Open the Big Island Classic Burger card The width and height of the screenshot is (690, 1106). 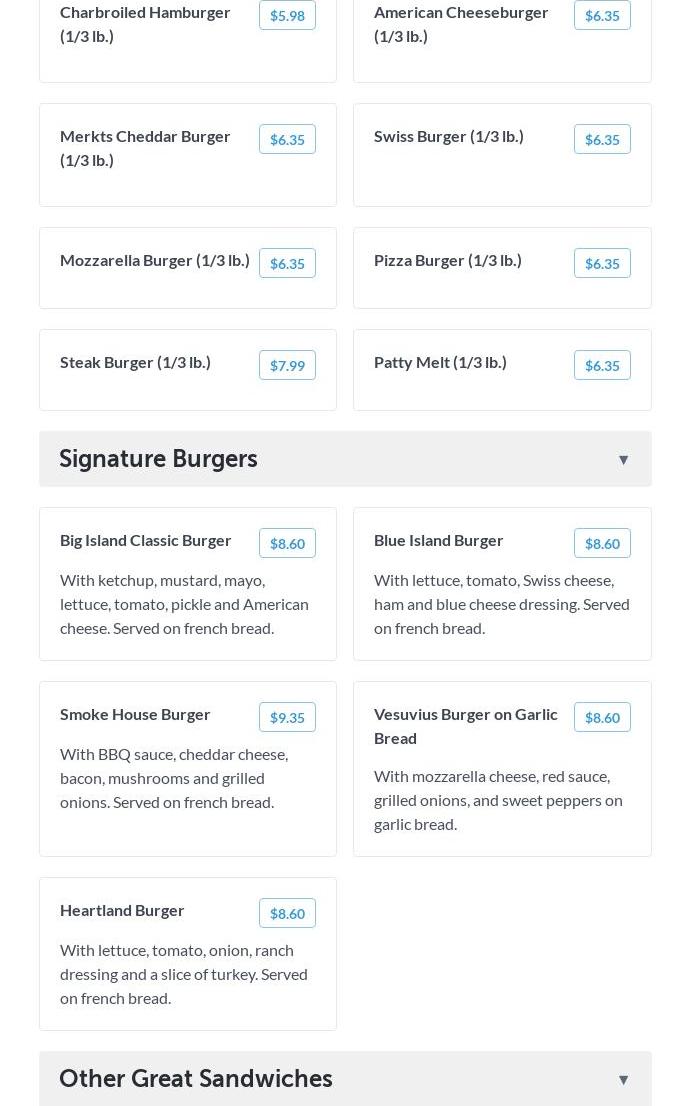pos(146,541)
